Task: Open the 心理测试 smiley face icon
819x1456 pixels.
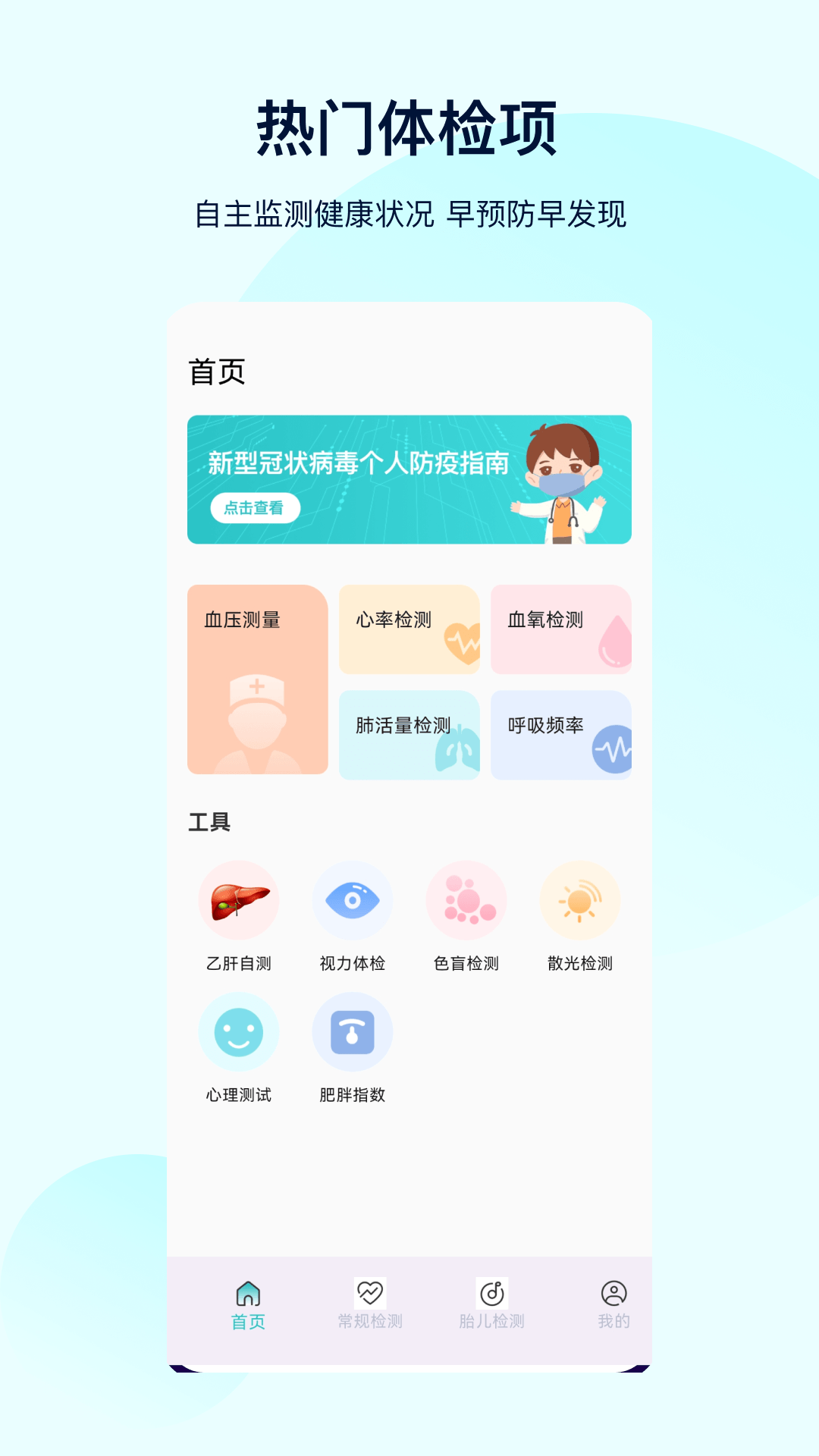Action: 239,1031
